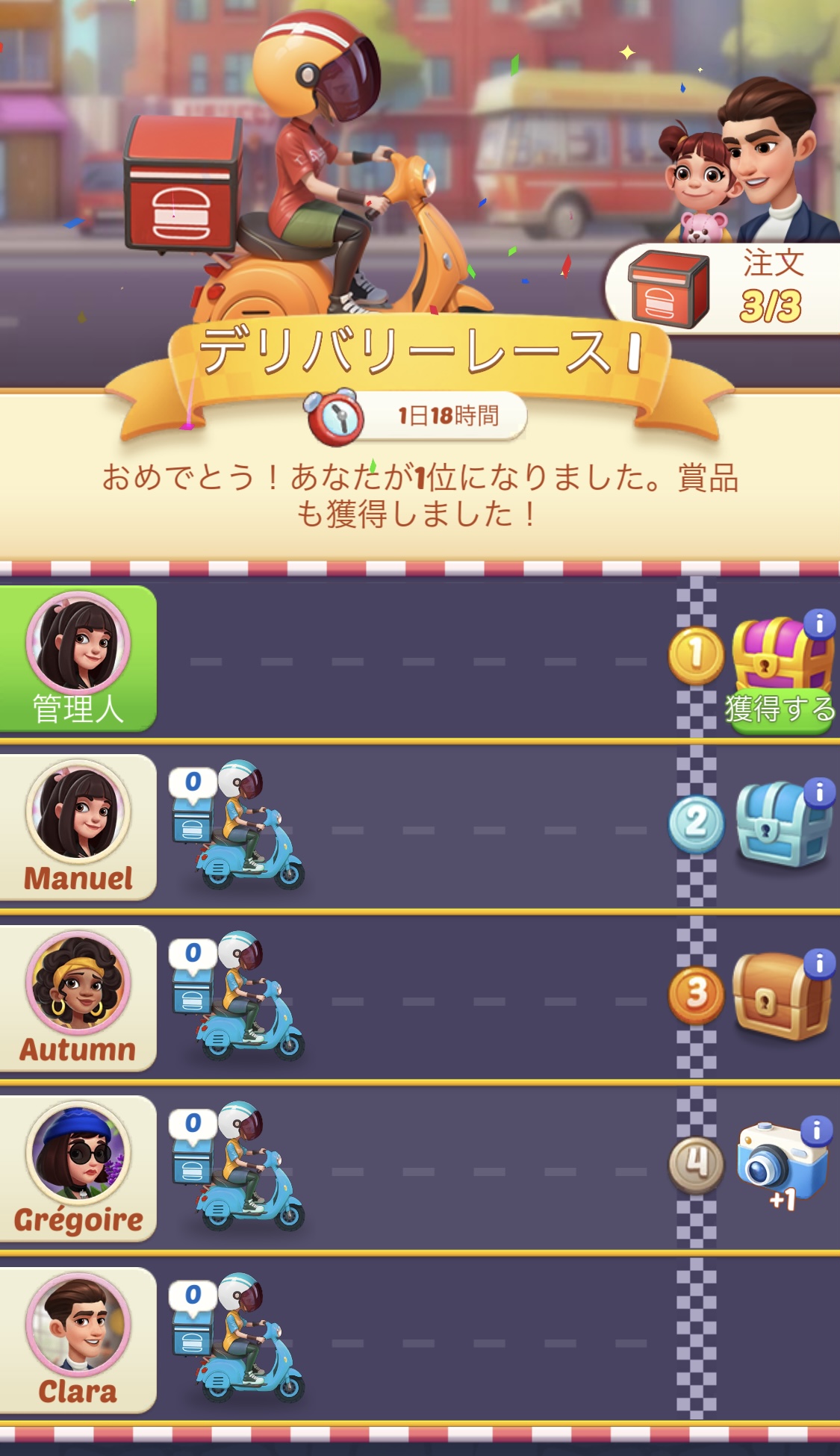View info for the first place purple chest

point(819,623)
